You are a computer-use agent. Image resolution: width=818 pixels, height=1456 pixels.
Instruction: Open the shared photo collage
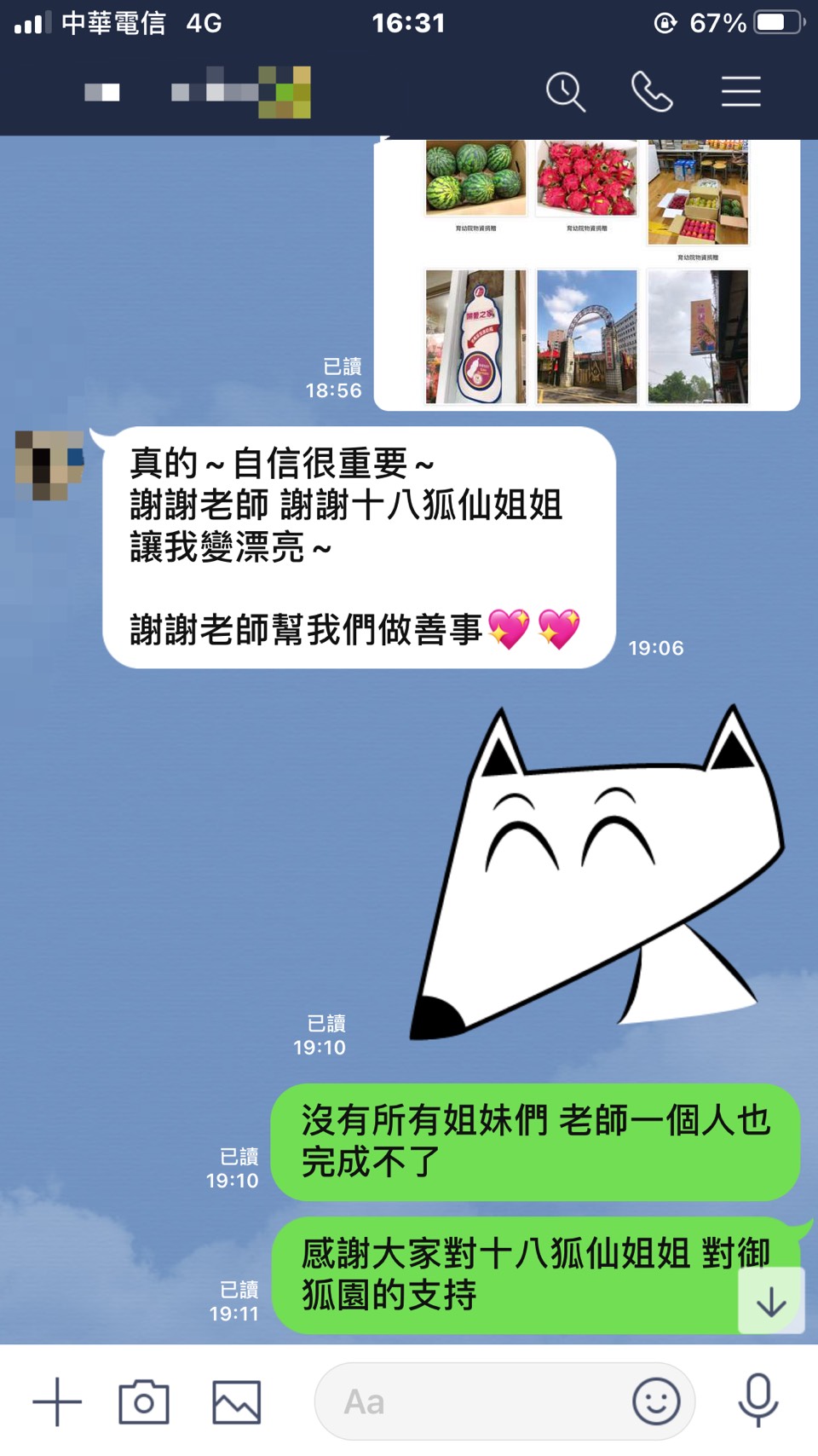pyautogui.click(x=586, y=273)
